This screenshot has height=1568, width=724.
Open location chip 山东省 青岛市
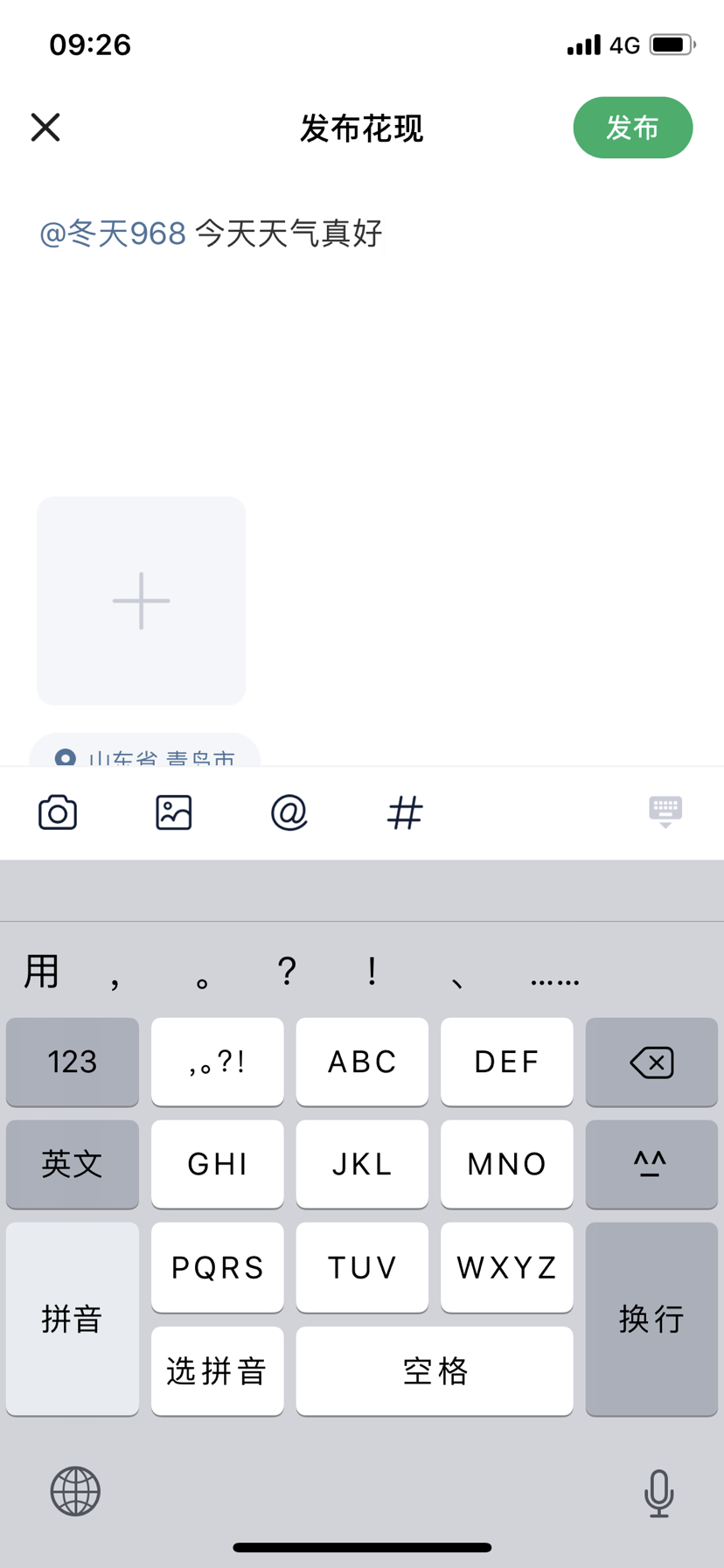145,756
